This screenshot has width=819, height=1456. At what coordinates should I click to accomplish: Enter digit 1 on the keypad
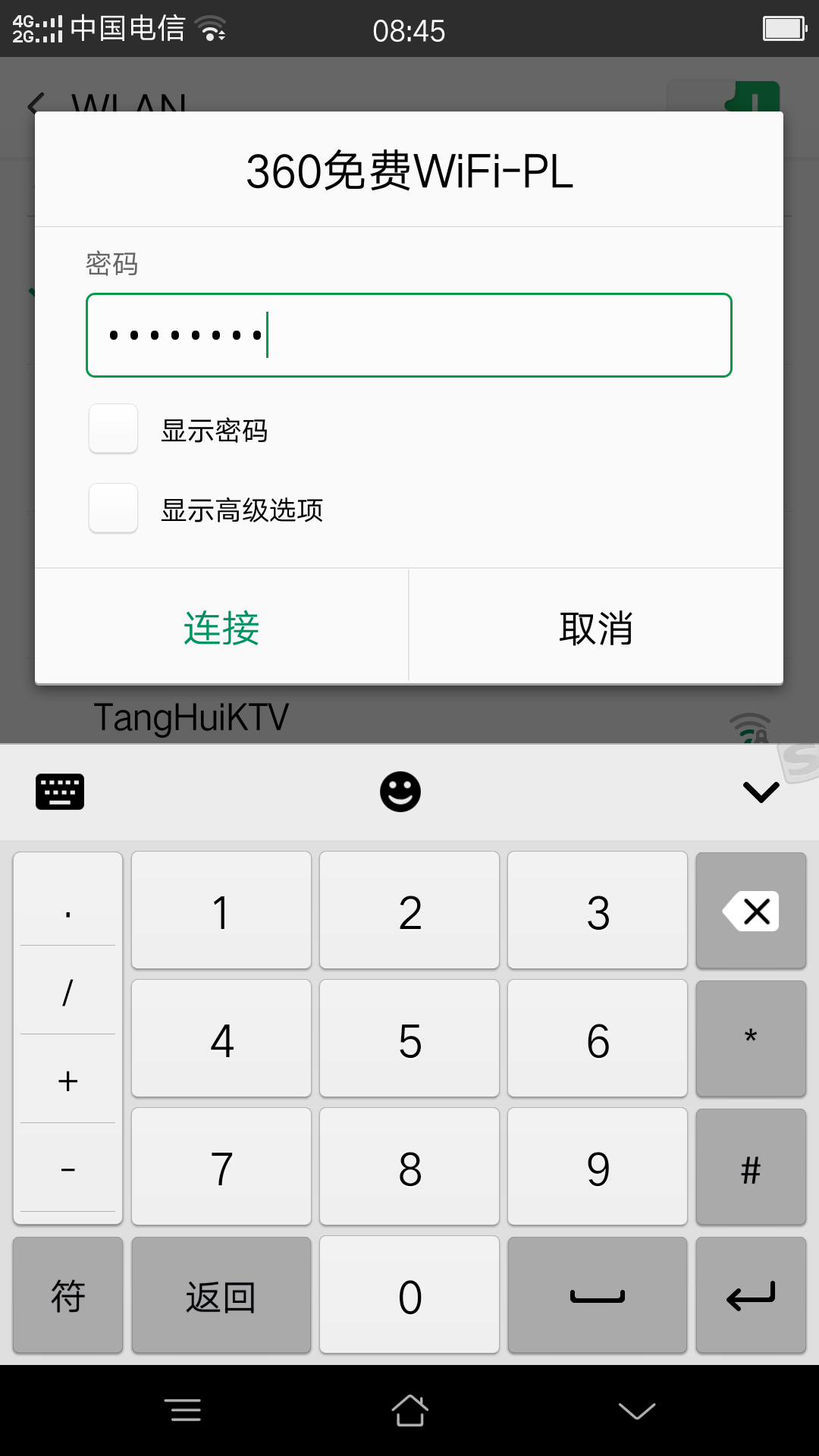[221, 911]
